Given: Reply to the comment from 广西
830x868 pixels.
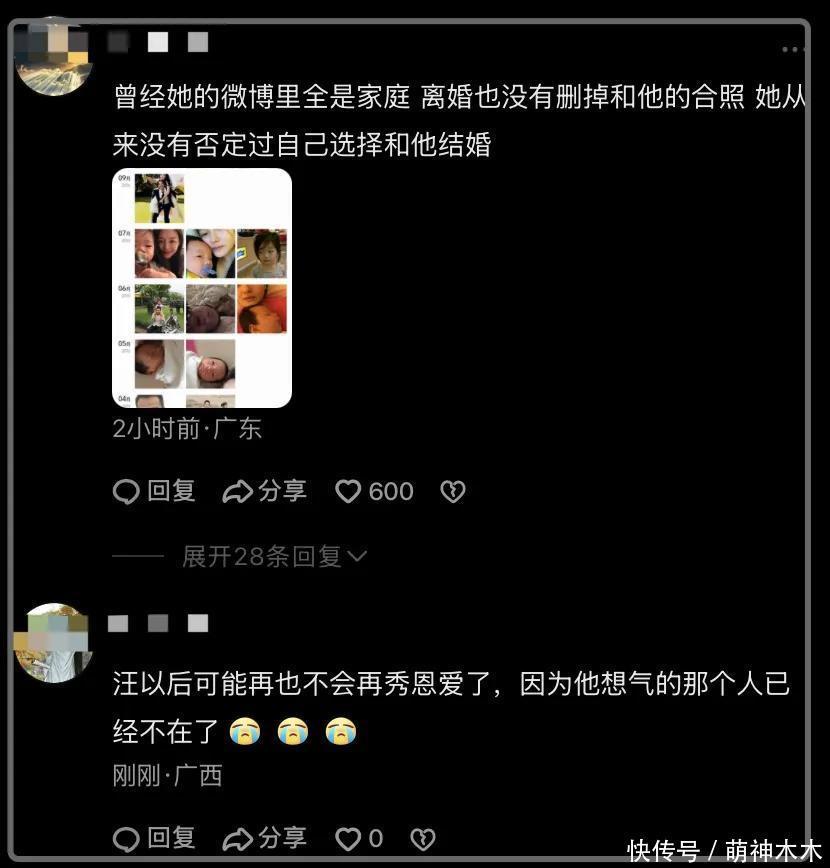Looking at the screenshot, I should click(154, 838).
